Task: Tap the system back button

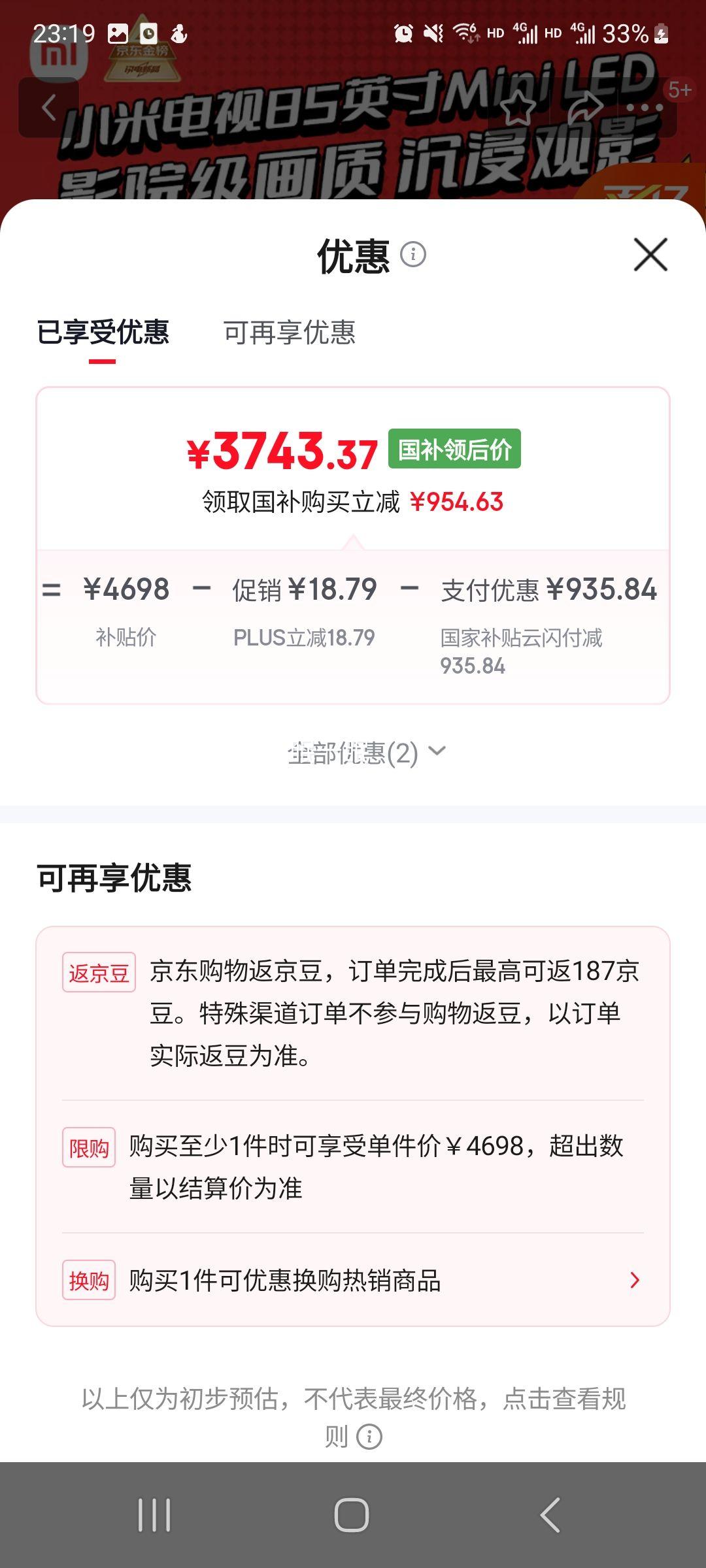Action: click(x=550, y=1514)
